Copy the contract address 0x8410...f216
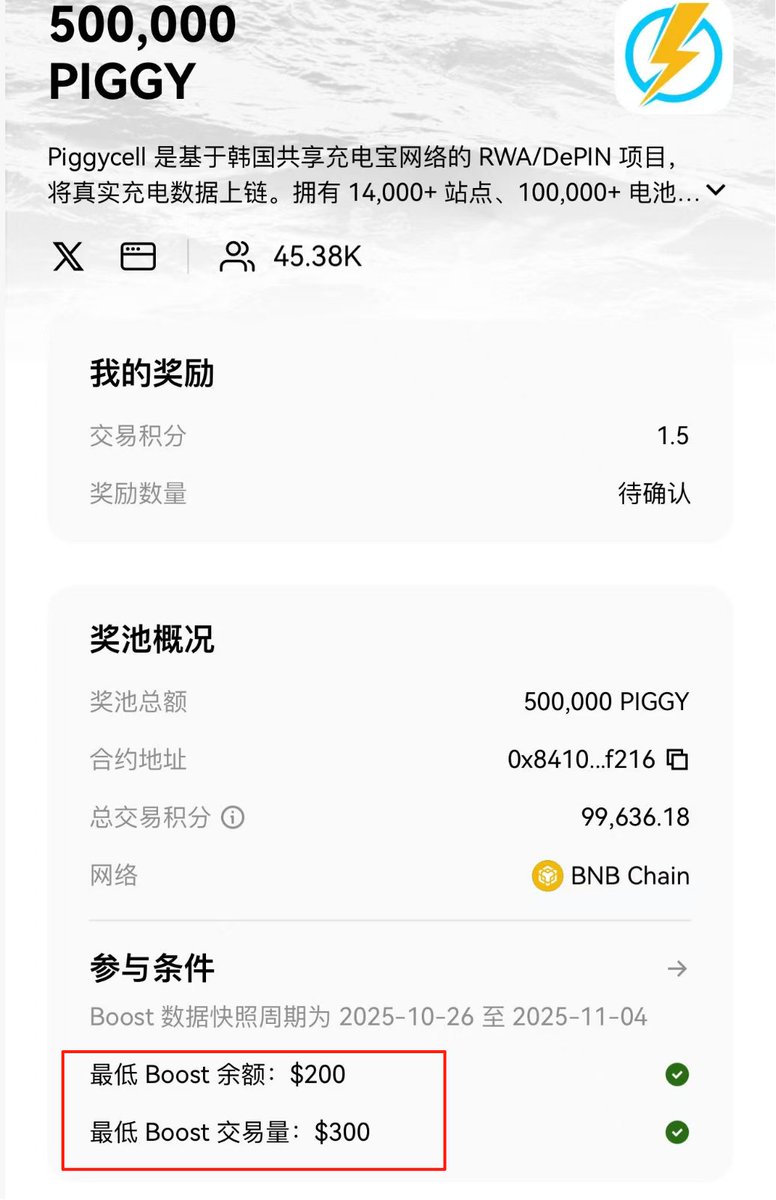This screenshot has width=776, height=1200. click(678, 760)
